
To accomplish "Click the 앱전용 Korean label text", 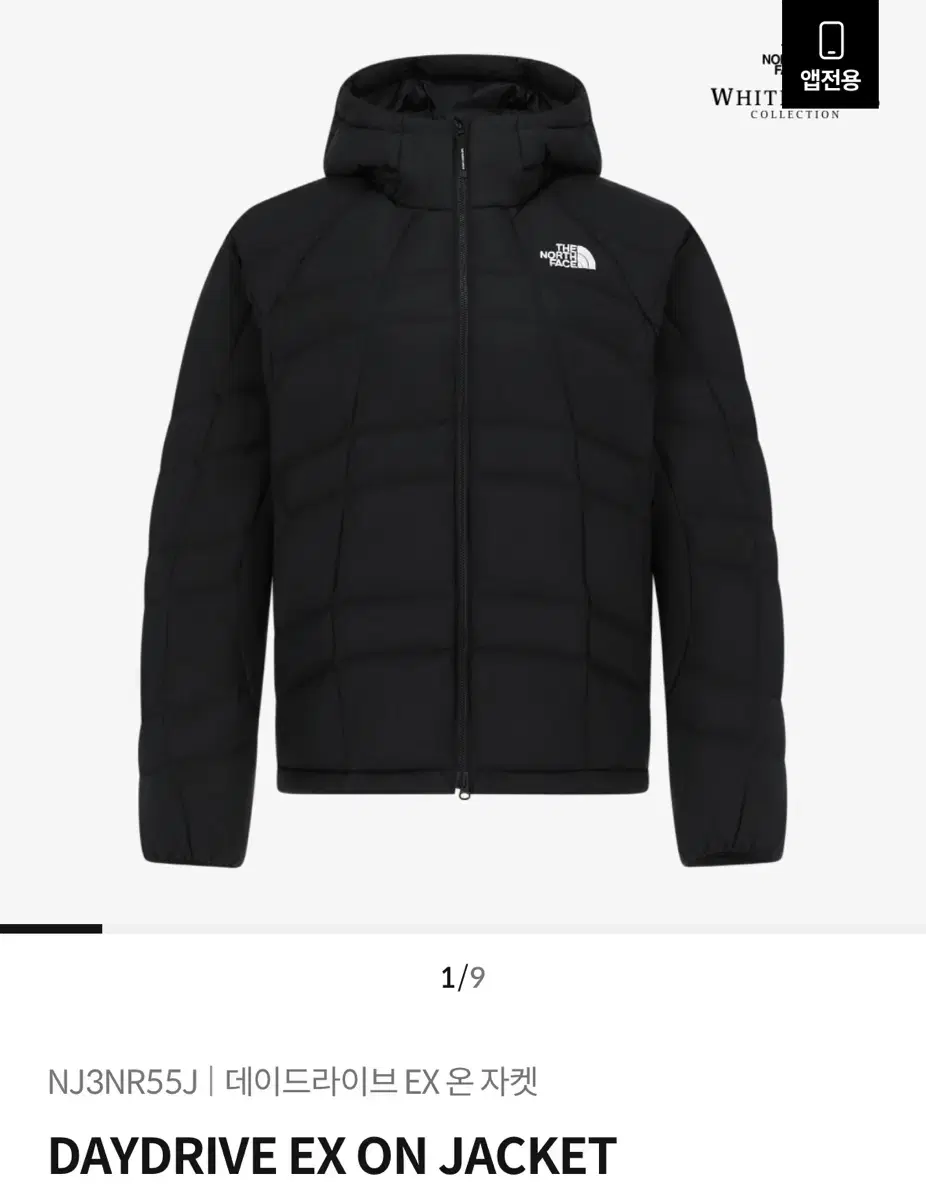I will click(x=831, y=80).
